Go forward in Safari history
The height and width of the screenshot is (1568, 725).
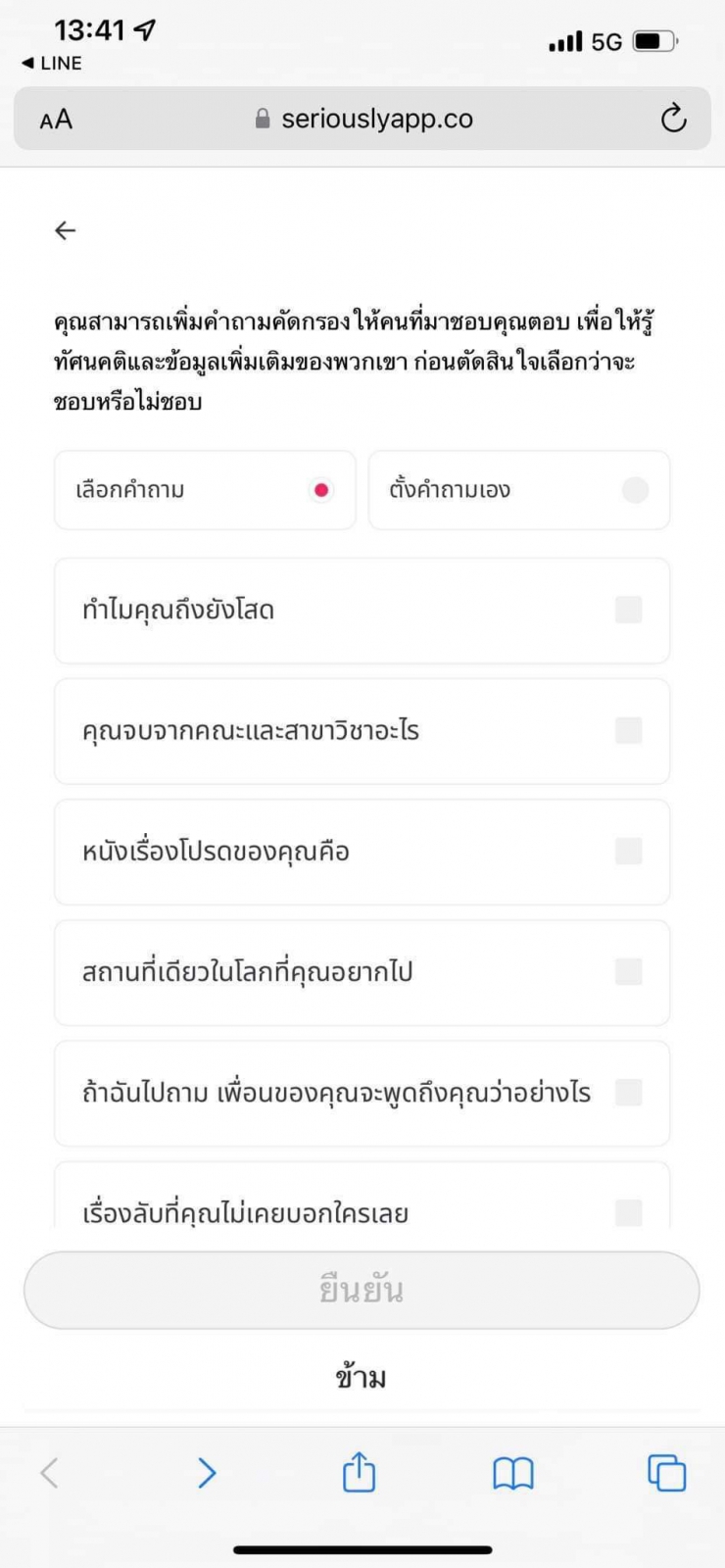[x=207, y=1472]
